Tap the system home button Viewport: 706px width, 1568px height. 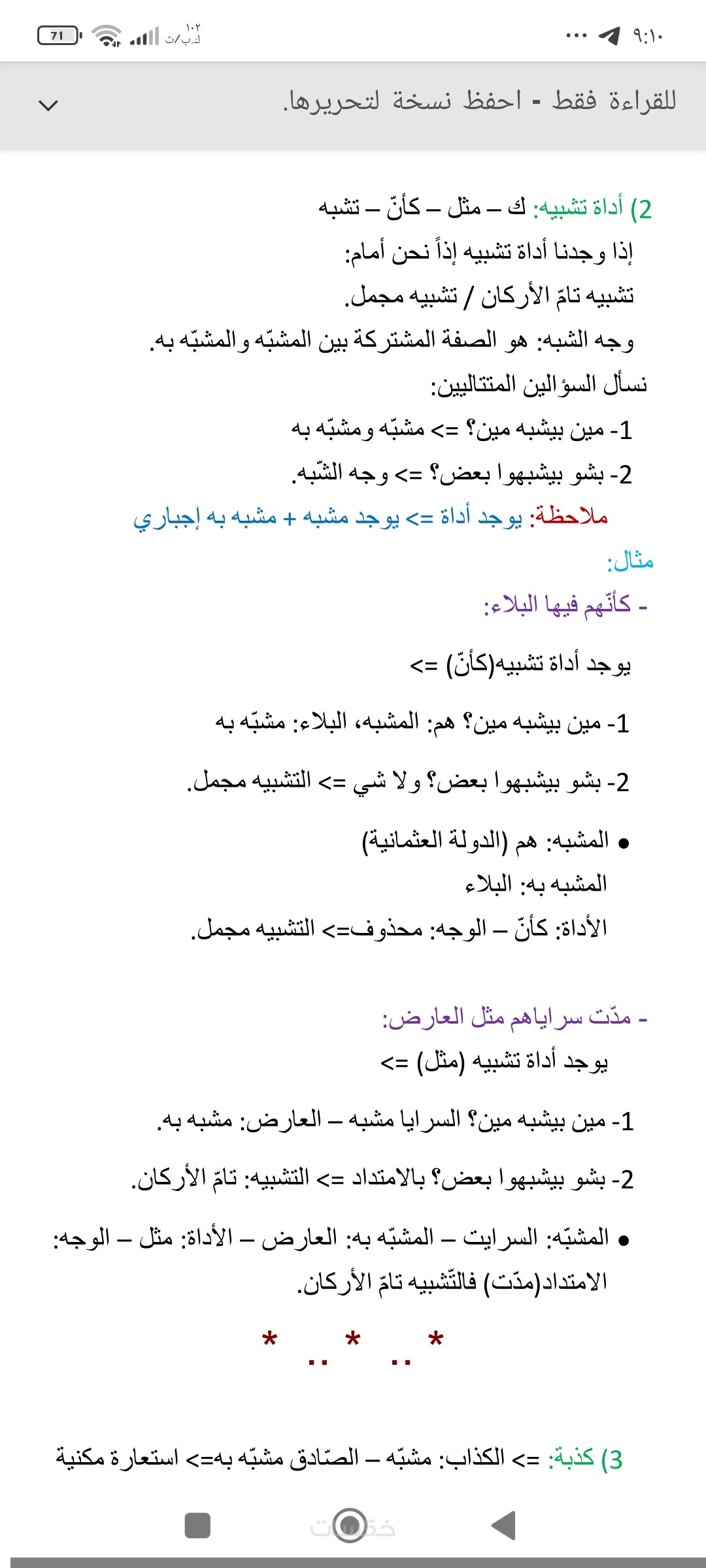pyautogui.click(x=350, y=1525)
